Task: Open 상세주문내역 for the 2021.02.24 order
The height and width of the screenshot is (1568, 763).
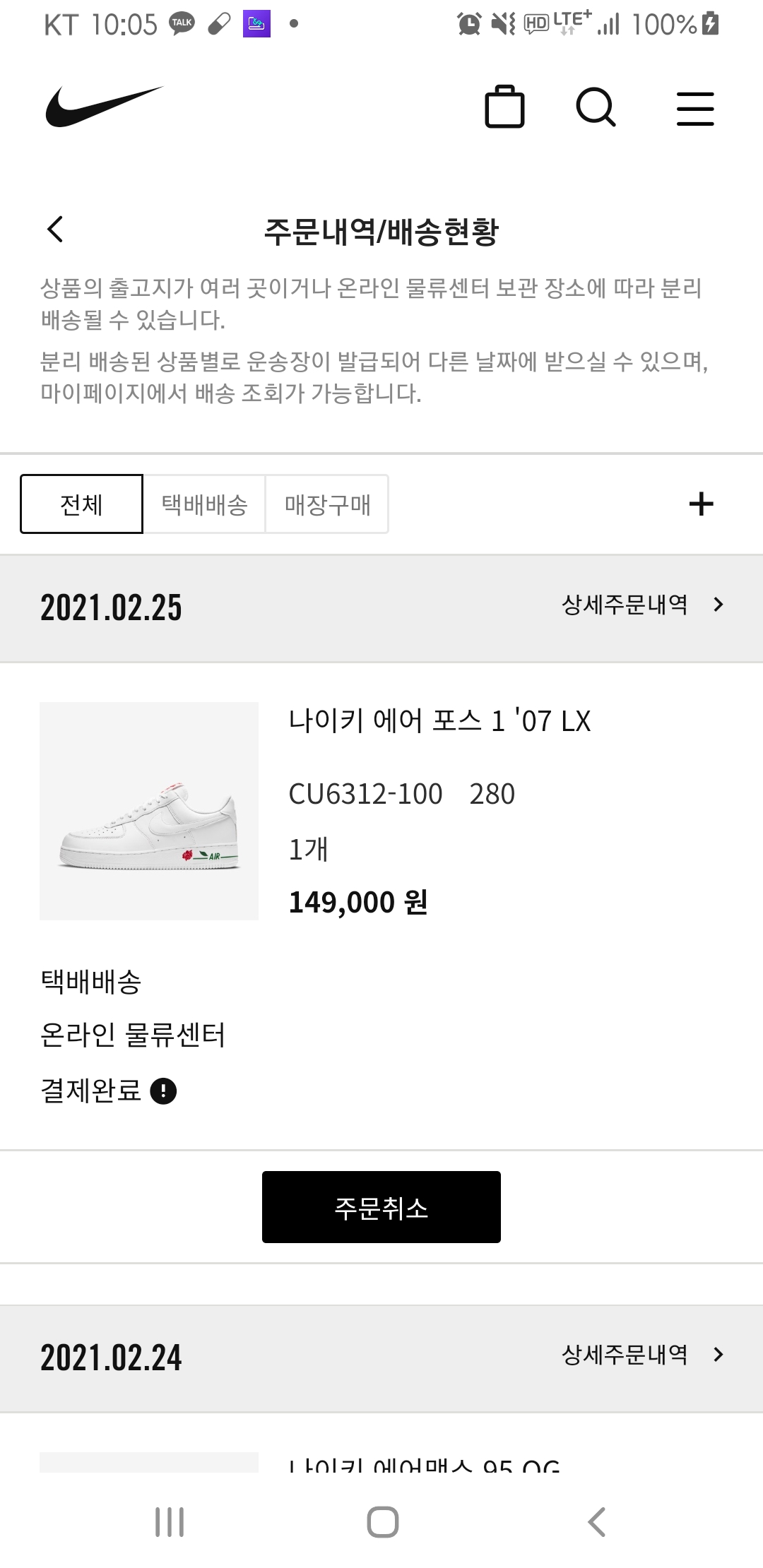Action: (x=642, y=1354)
